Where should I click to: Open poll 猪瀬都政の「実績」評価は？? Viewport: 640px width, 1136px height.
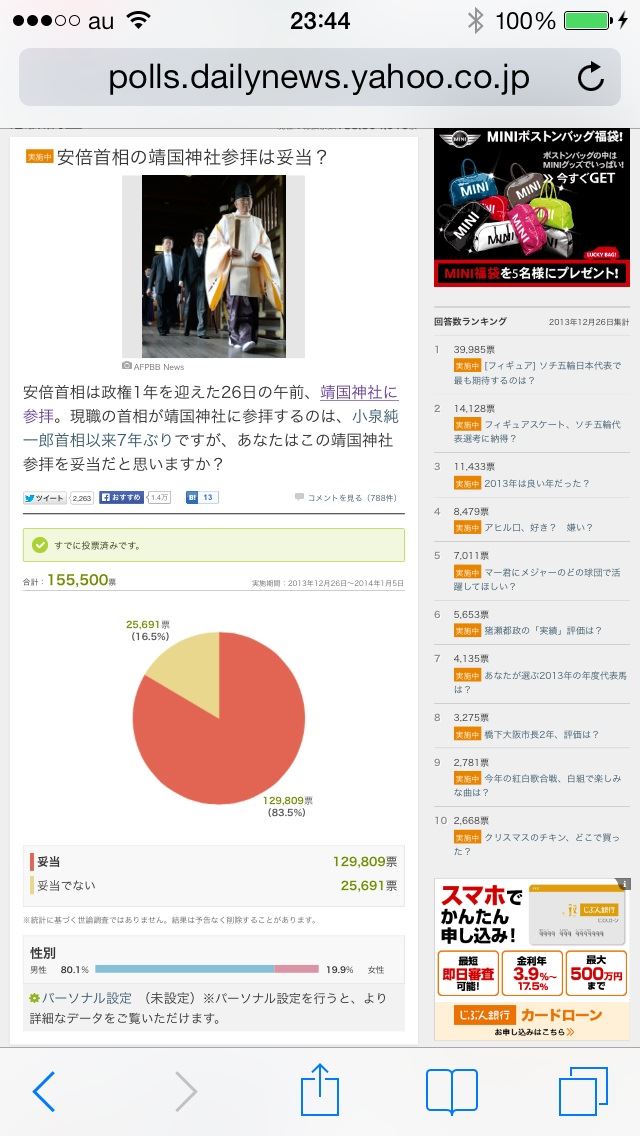pyautogui.click(x=543, y=630)
